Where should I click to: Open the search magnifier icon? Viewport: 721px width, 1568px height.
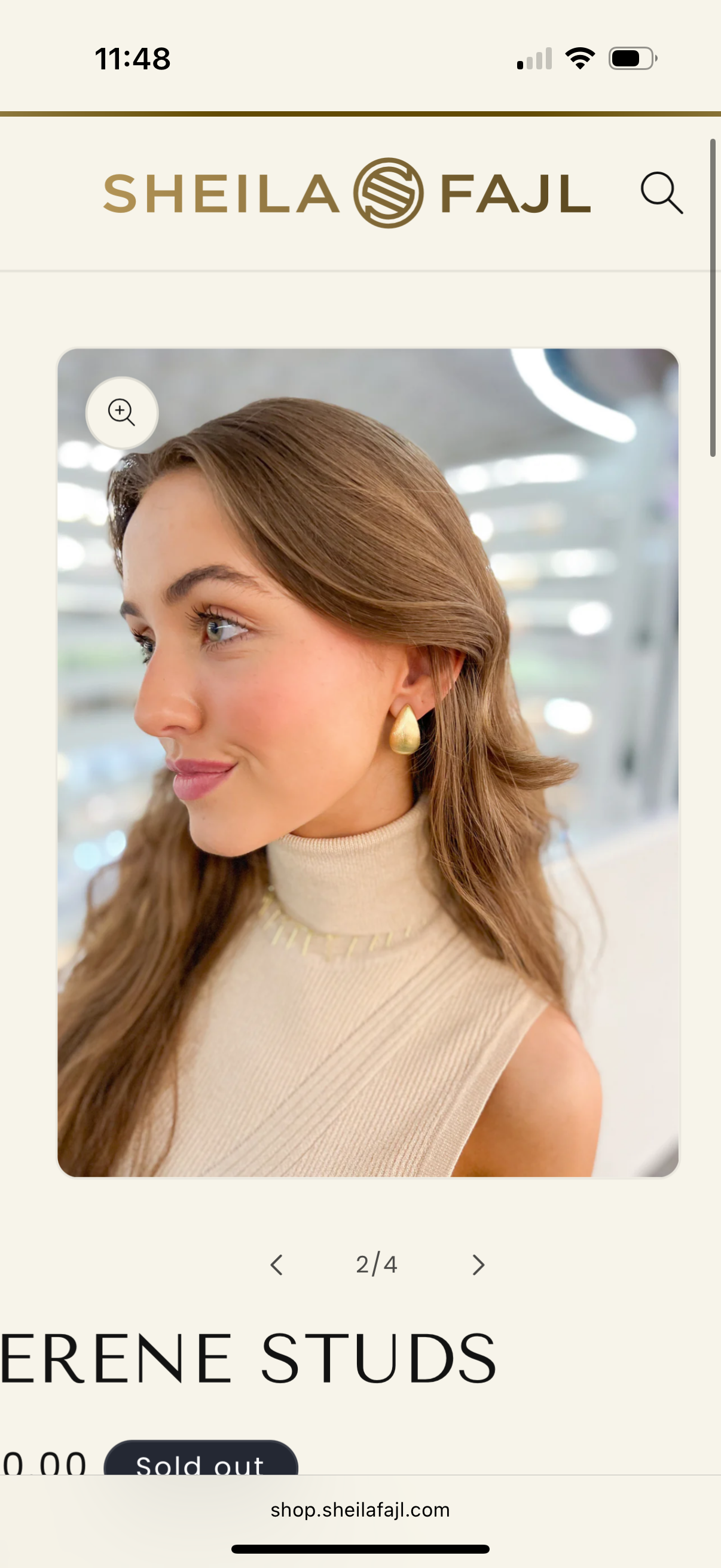(x=661, y=193)
